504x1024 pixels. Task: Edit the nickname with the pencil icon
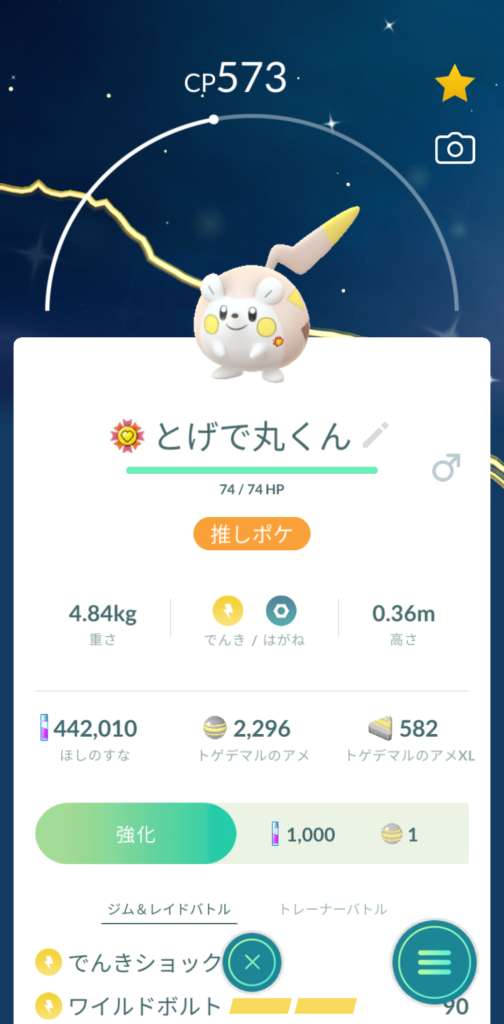tap(375, 435)
